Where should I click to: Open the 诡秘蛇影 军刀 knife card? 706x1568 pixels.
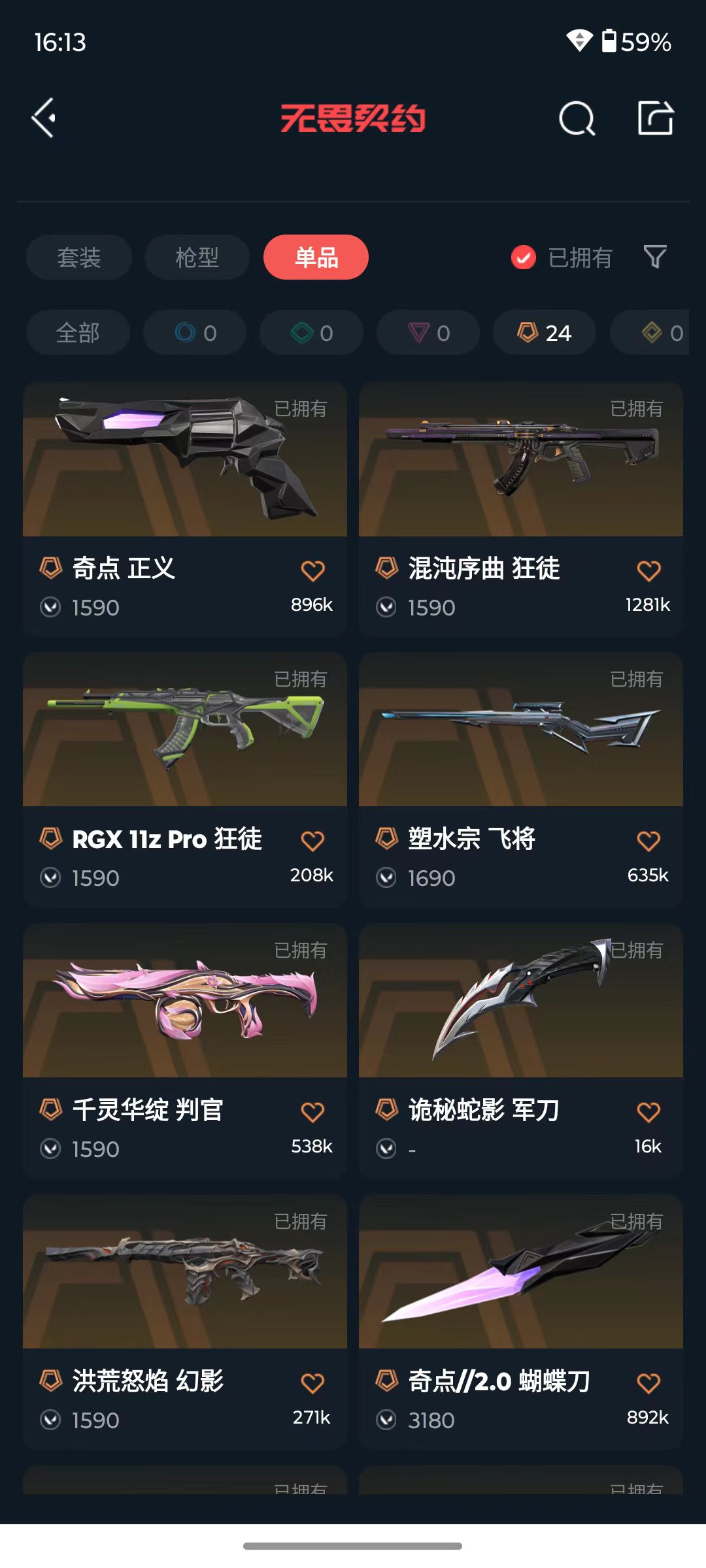coord(521,1051)
